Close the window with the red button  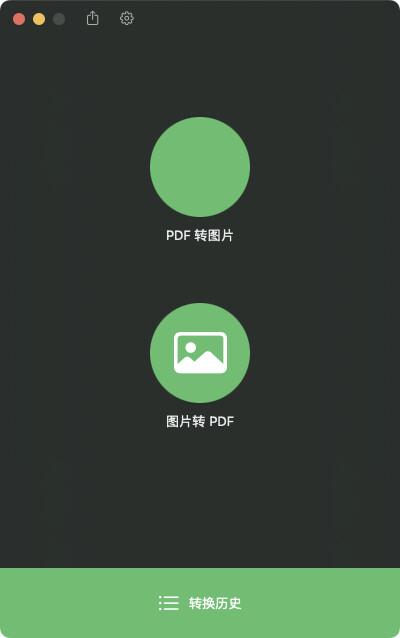pyautogui.click(x=19, y=19)
